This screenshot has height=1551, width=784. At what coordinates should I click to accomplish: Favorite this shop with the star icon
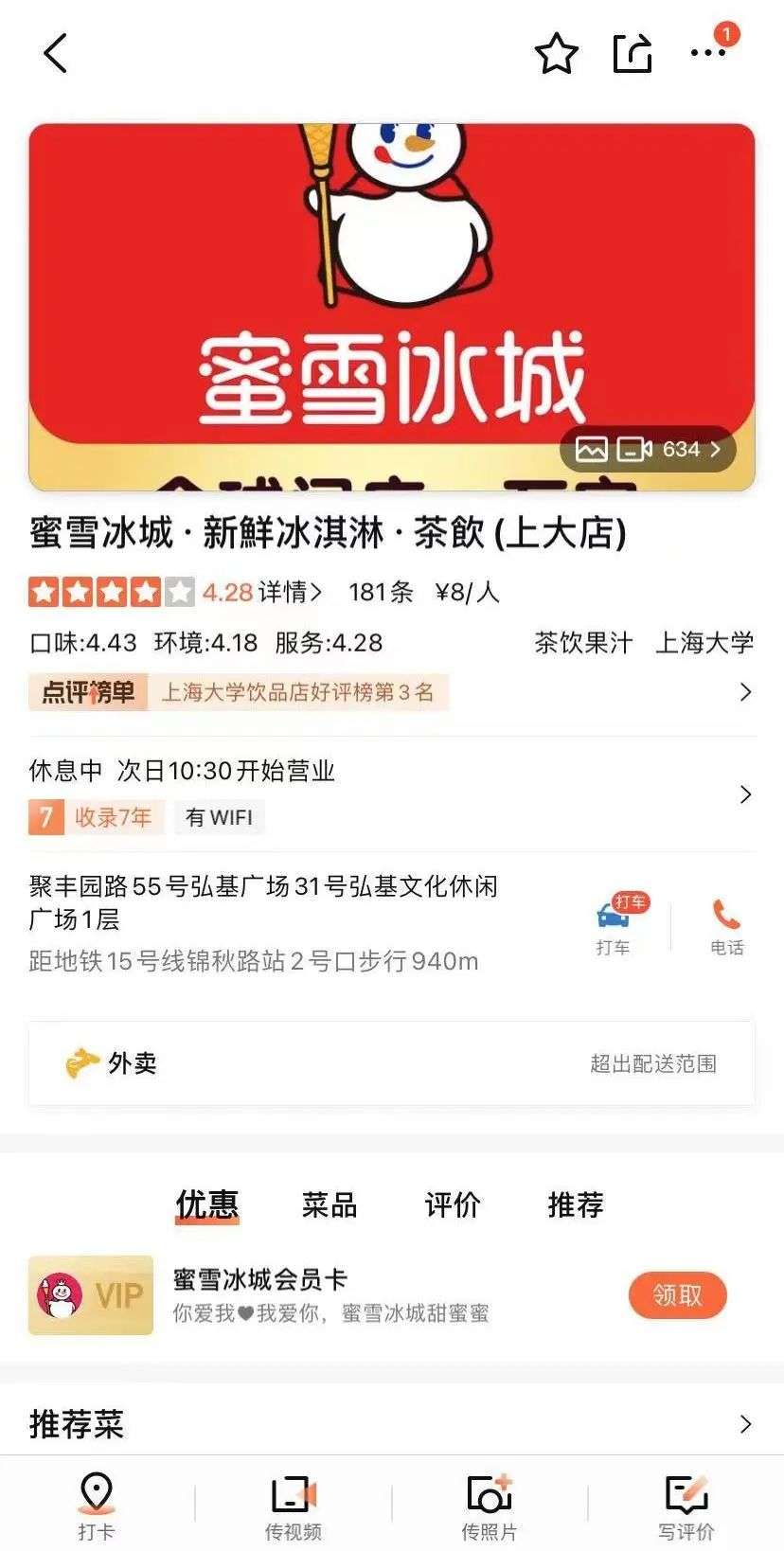point(557,53)
